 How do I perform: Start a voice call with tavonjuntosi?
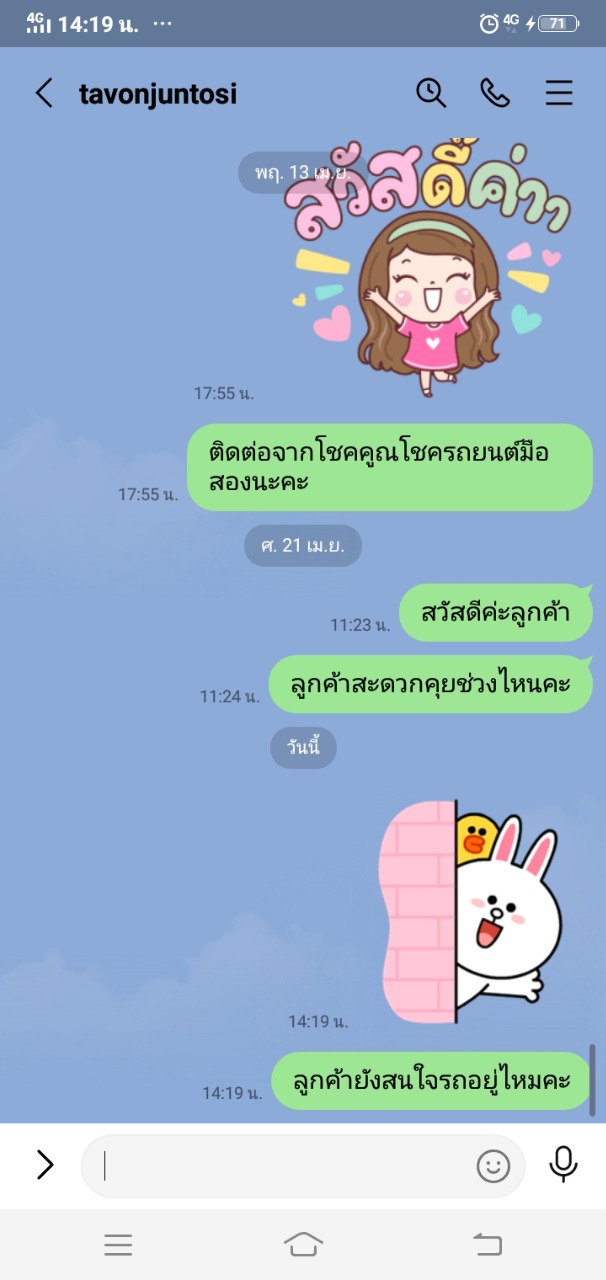pos(495,93)
